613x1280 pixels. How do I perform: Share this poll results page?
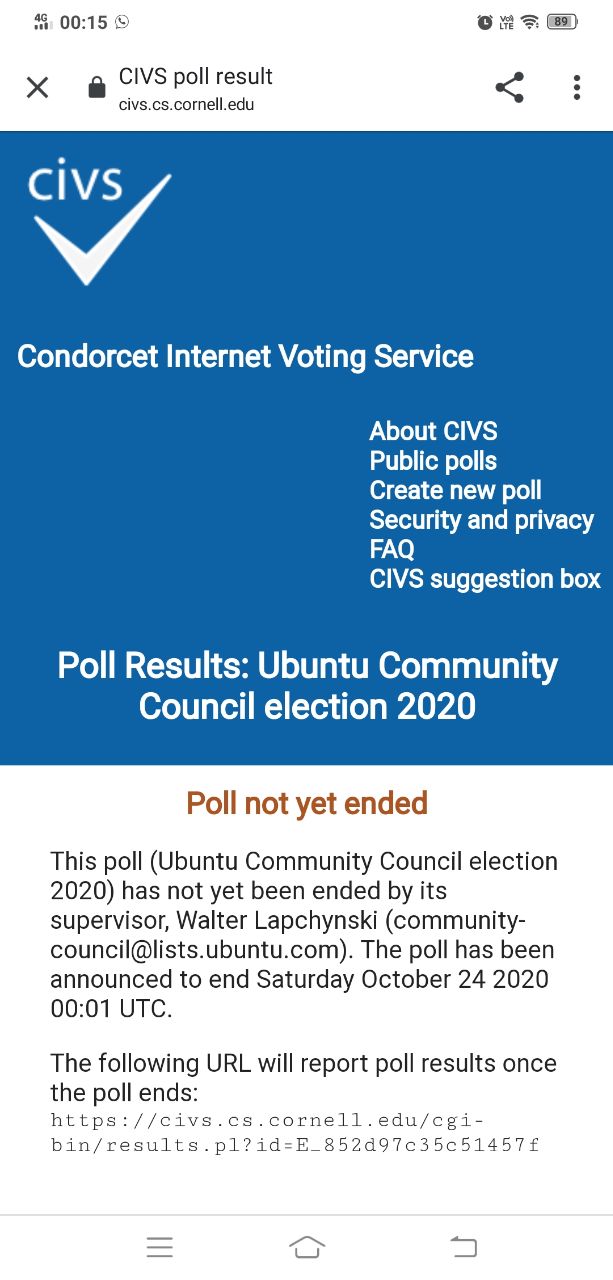[509, 88]
